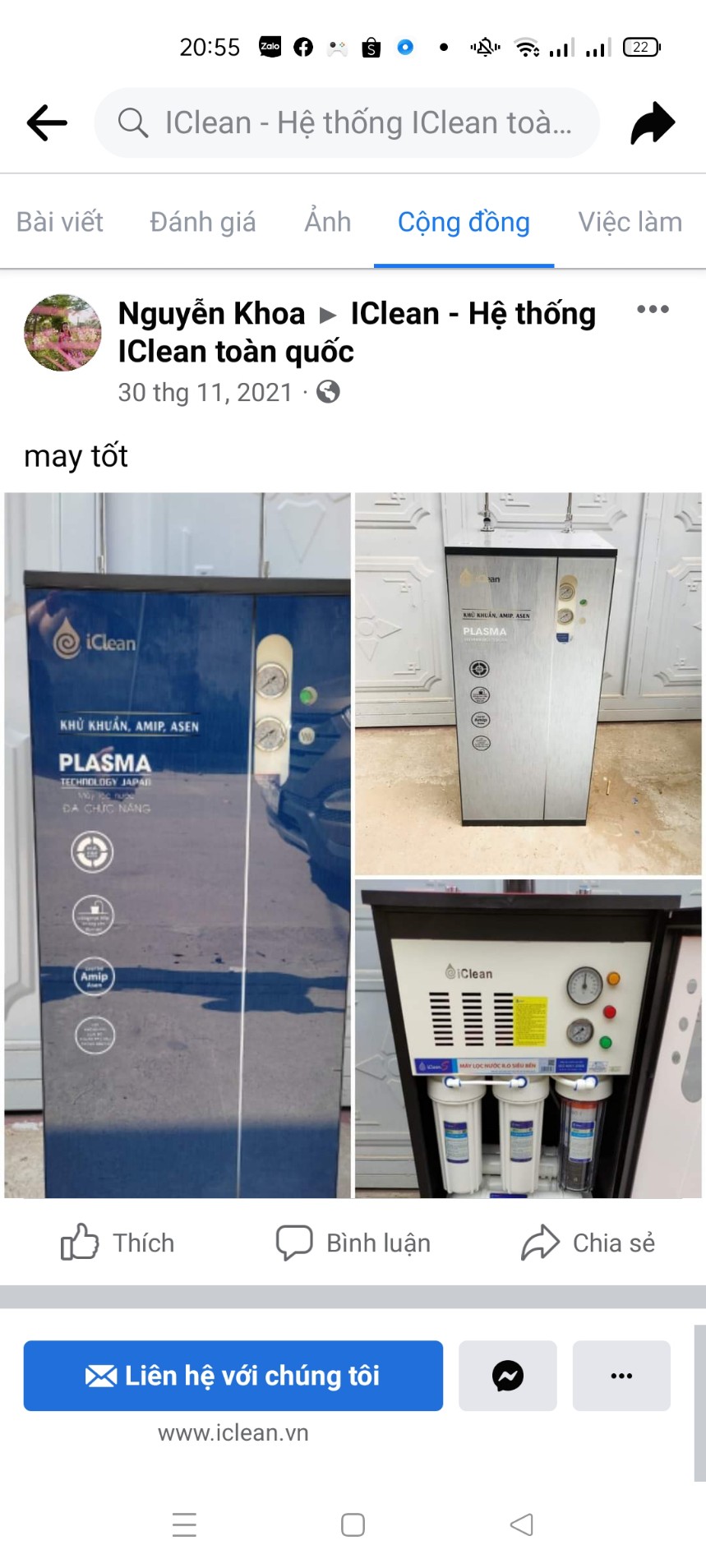Screen dimensions: 706x1568
Task: Switch to the Việc làm tab
Action: [630, 222]
